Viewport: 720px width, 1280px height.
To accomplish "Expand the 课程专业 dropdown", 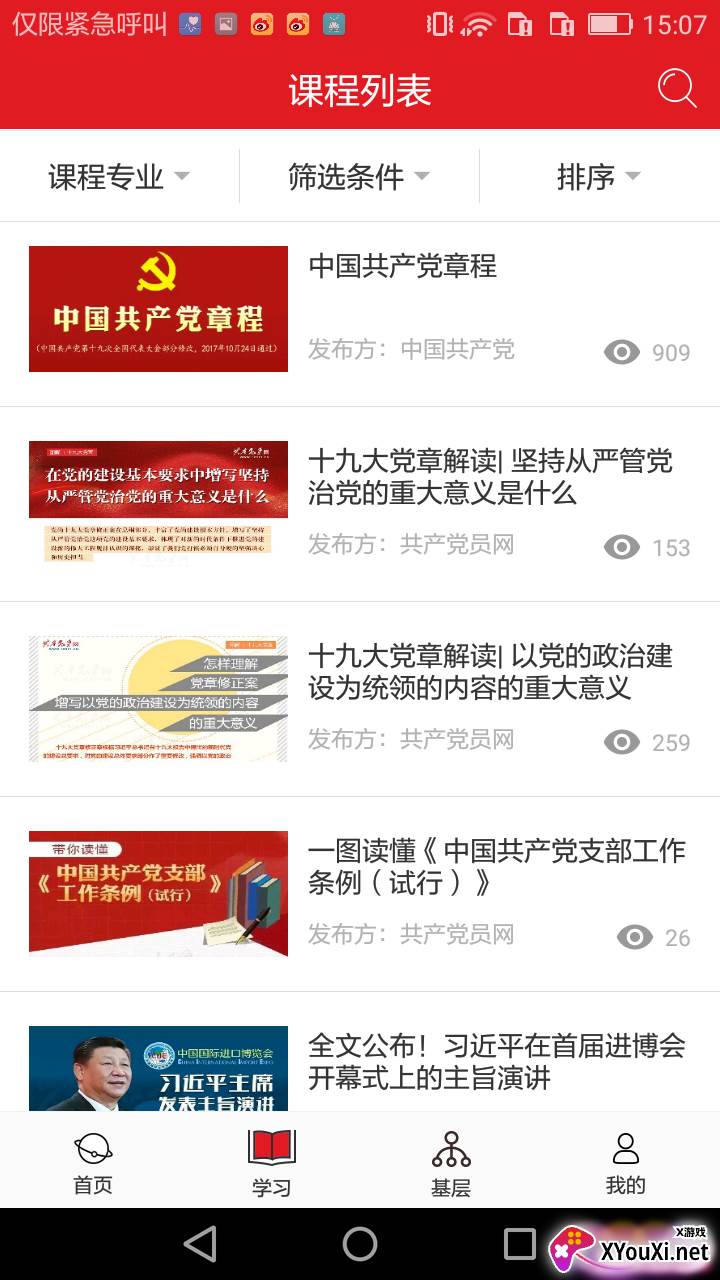I will 119,177.
